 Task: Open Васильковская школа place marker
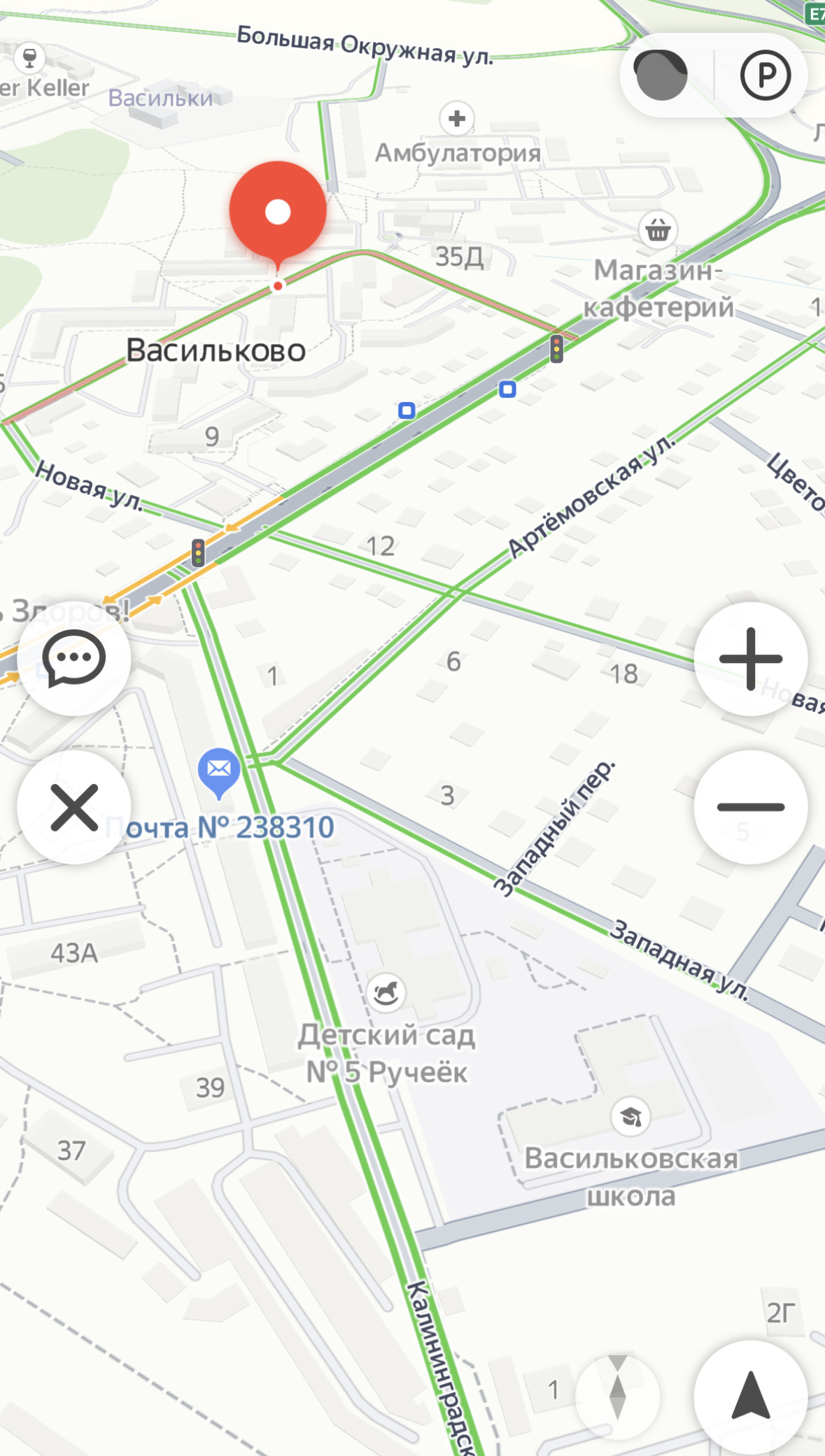point(630,1117)
